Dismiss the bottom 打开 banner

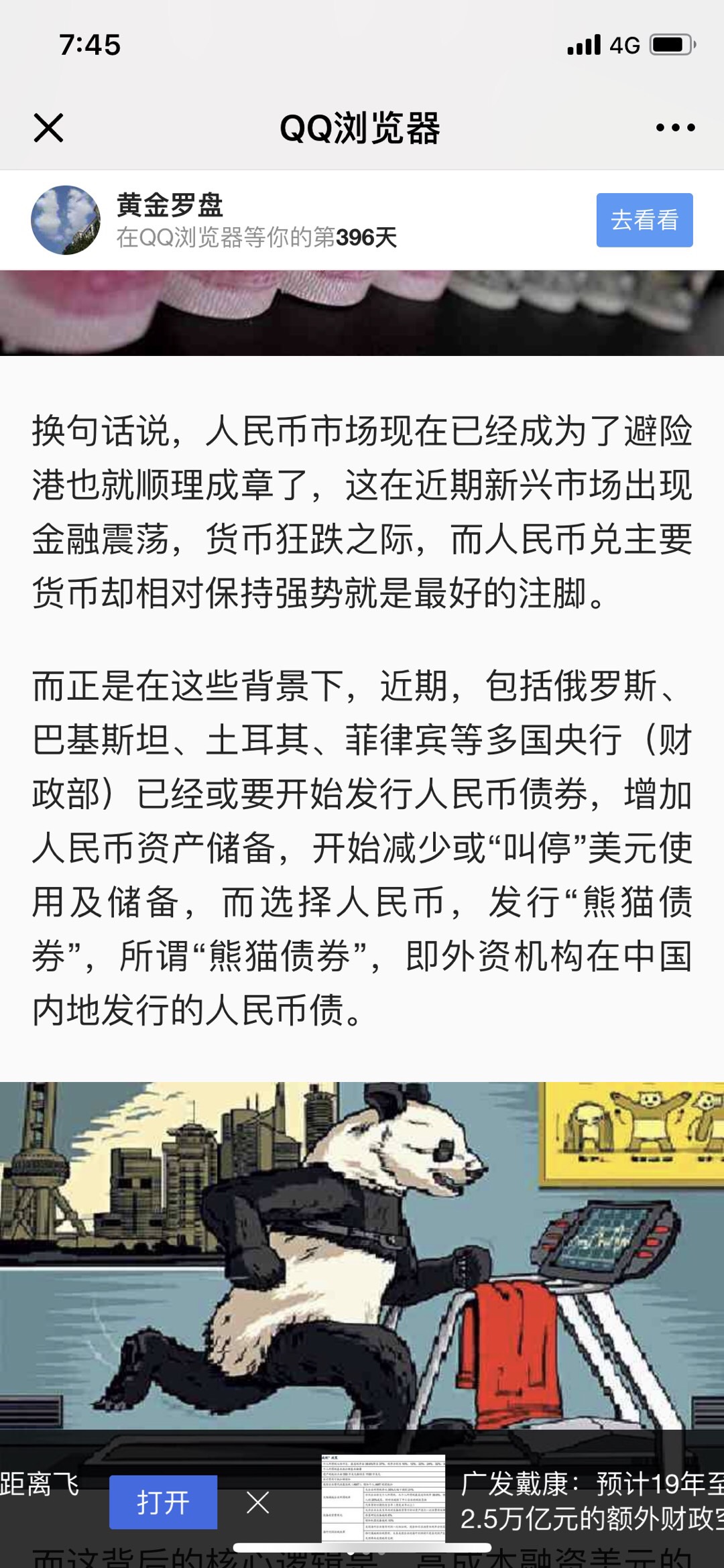tap(257, 1502)
